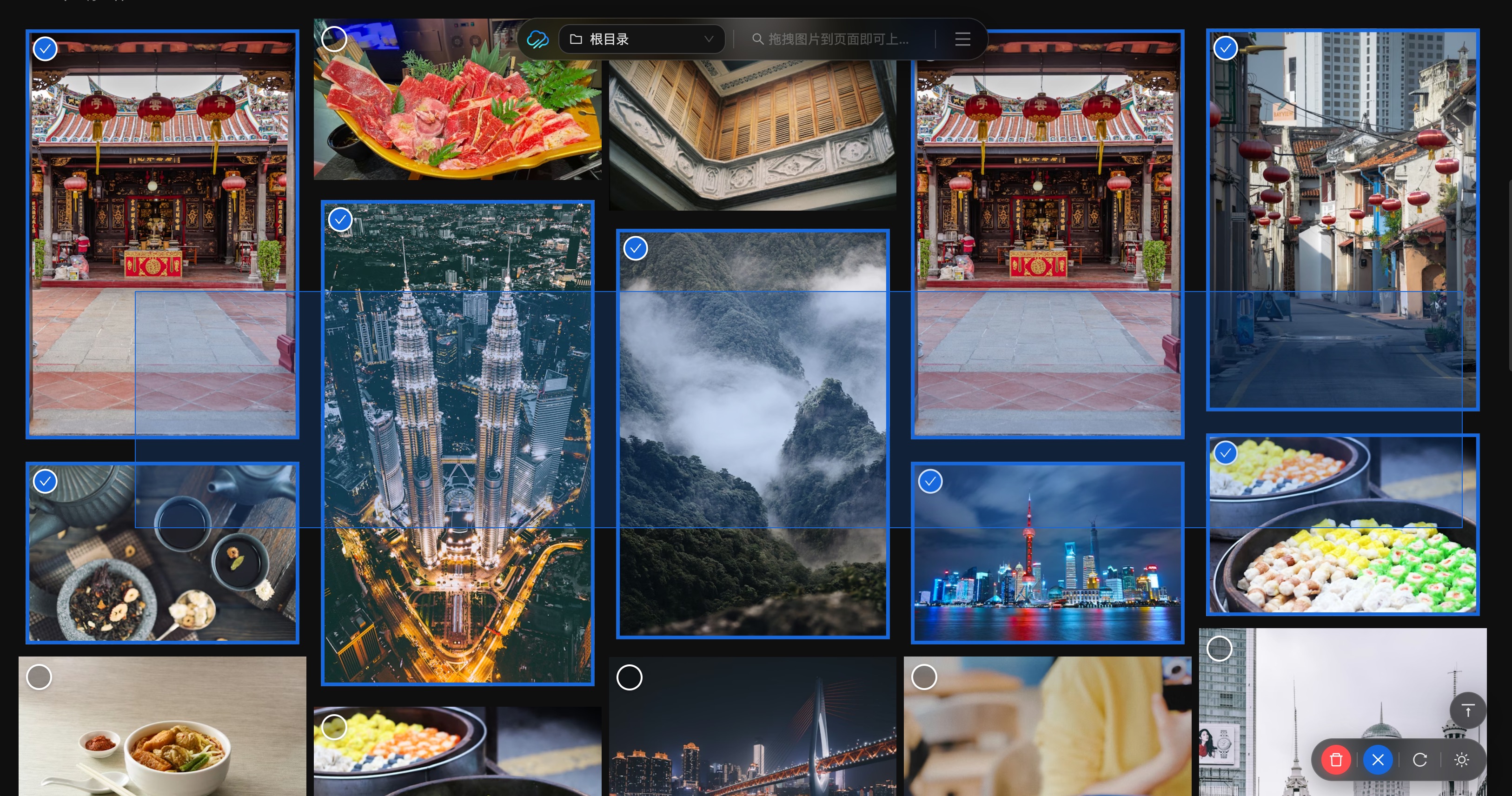Select the noodle soup bowl photo
The height and width of the screenshot is (796, 1512).
[40, 677]
